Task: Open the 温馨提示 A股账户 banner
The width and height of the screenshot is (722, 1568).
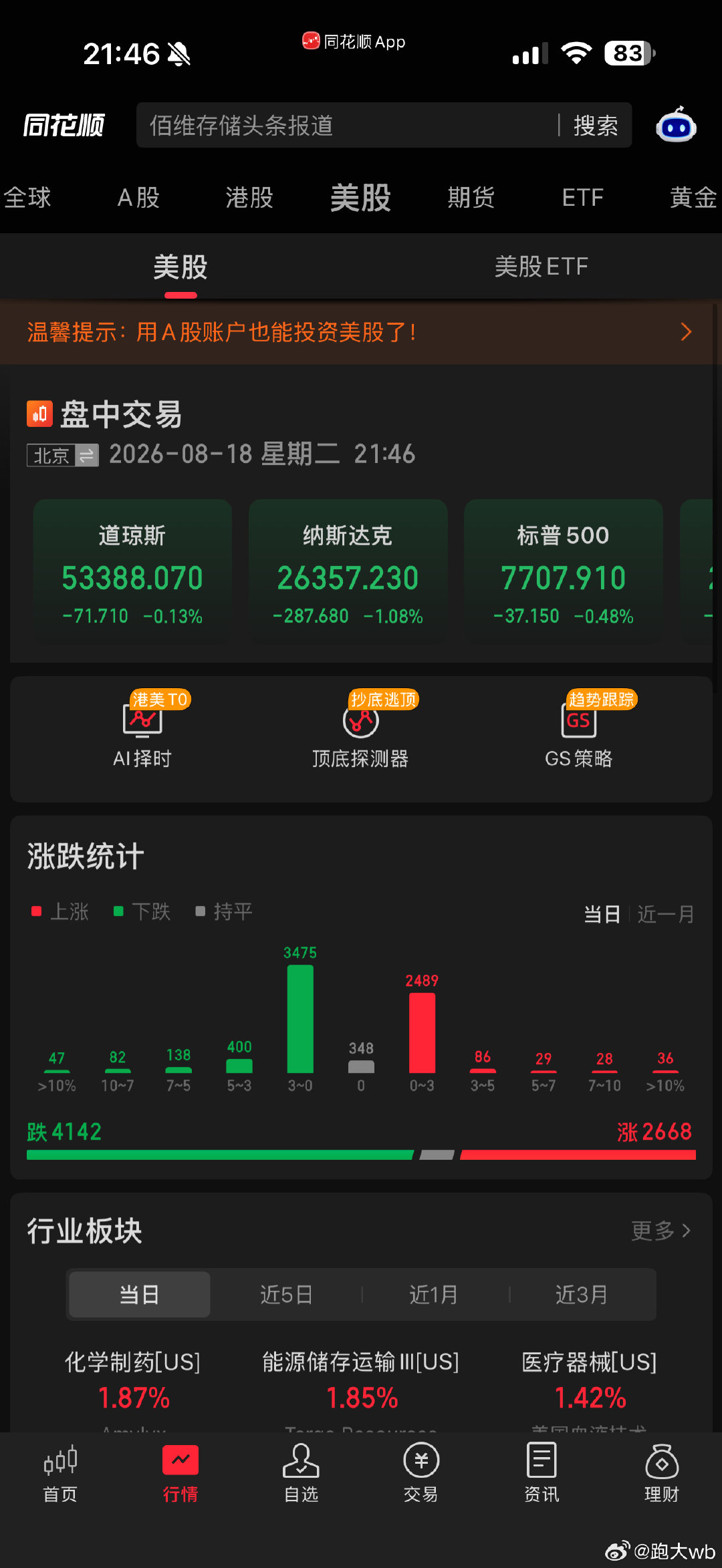Action: click(x=361, y=332)
